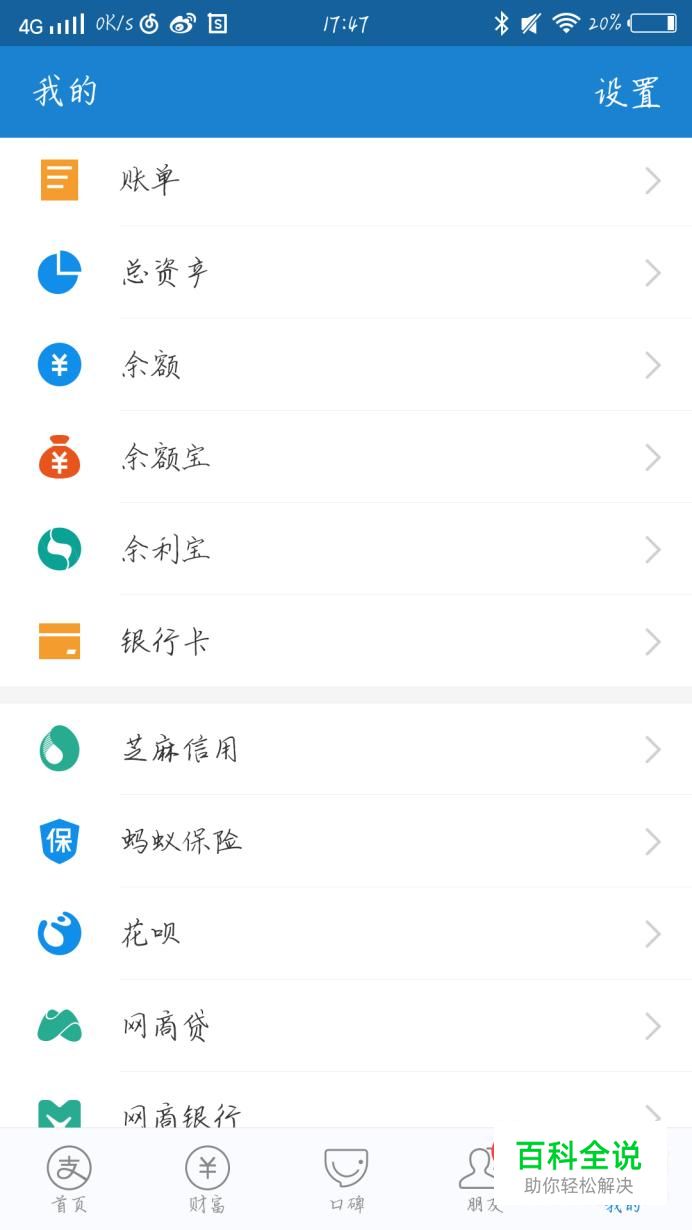The image size is (692, 1230).
Task: Switch to the 朋友 tab
Action: pos(483,1180)
